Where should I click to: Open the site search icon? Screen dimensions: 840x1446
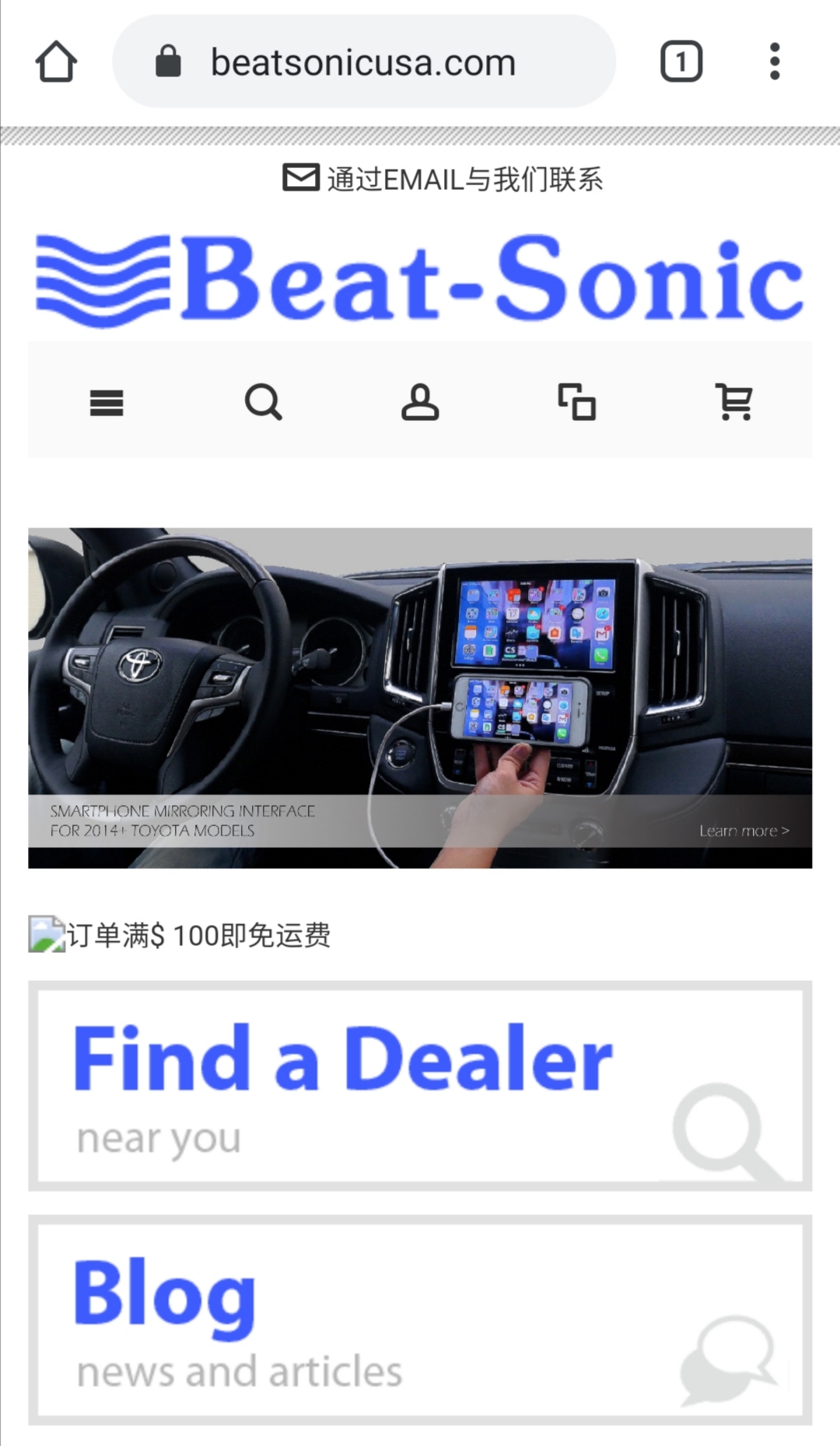263,402
